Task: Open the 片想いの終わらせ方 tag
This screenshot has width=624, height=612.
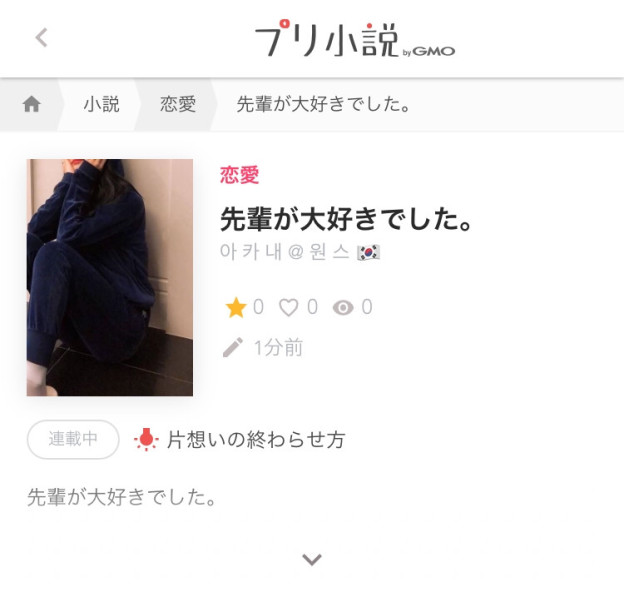Action: 255,439
